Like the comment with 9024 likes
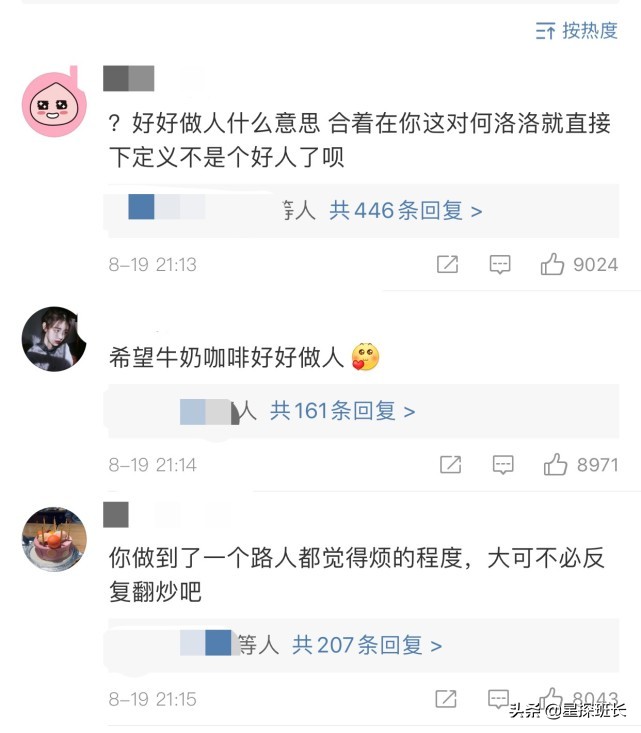This screenshot has width=641, height=733. pos(553,264)
